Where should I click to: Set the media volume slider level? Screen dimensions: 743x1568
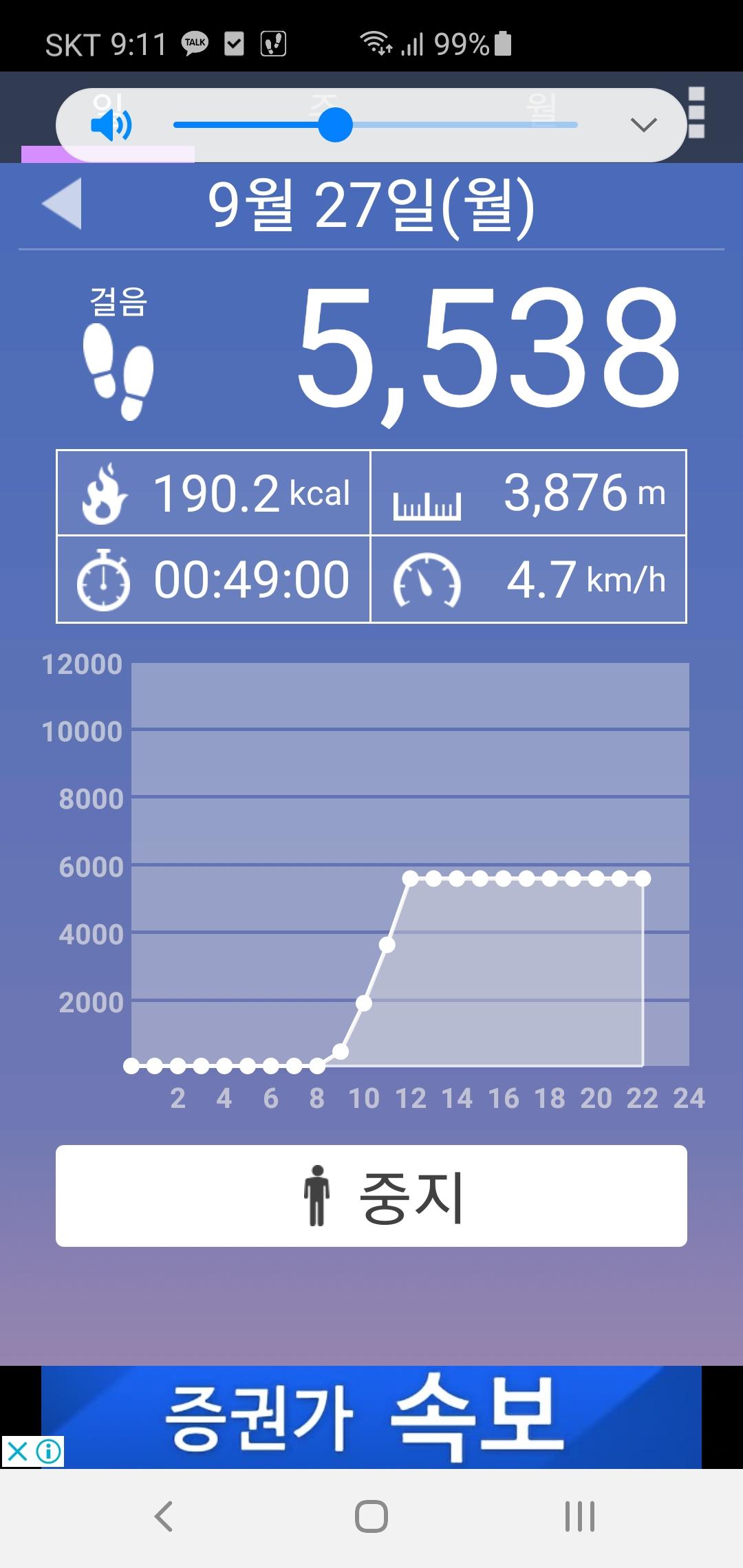coord(336,125)
